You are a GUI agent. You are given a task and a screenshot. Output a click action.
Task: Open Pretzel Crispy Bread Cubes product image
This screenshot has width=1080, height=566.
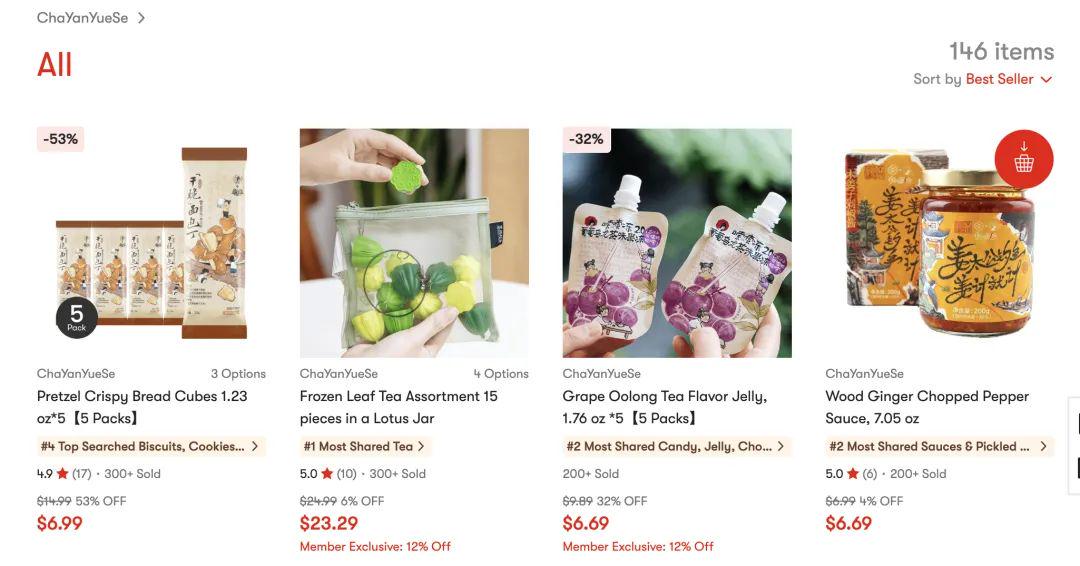click(151, 243)
